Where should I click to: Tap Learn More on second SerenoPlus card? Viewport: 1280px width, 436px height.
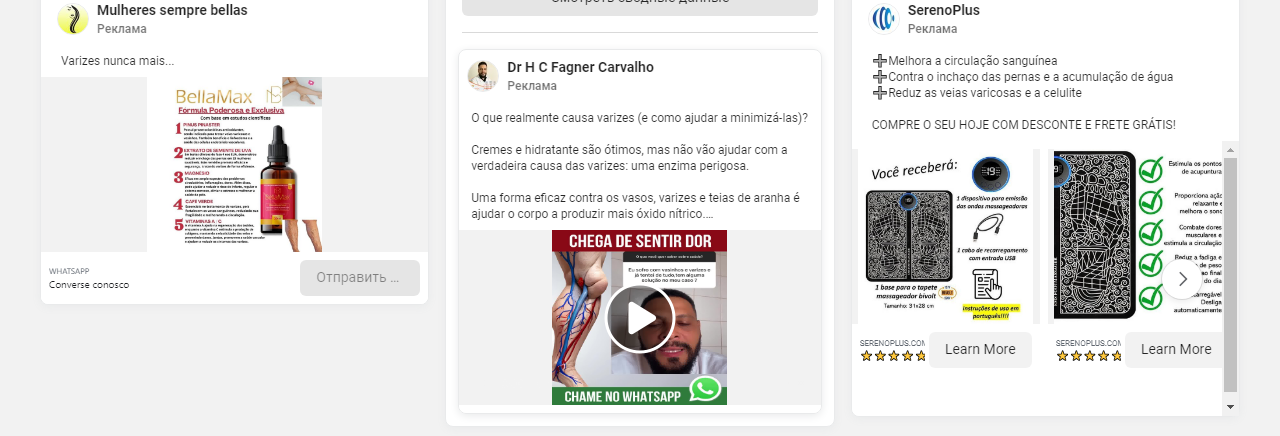point(1175,350)
